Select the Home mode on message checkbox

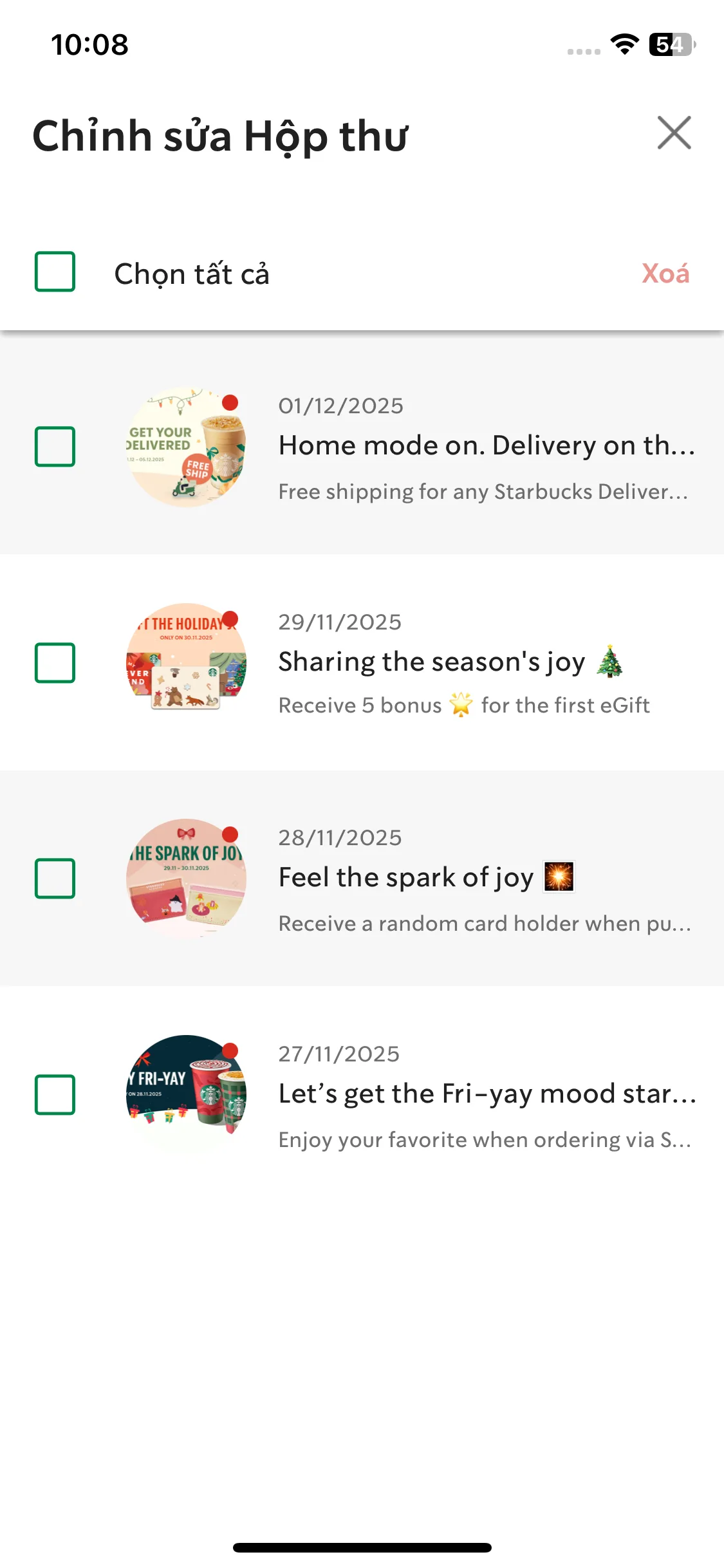tap(55, 446)
